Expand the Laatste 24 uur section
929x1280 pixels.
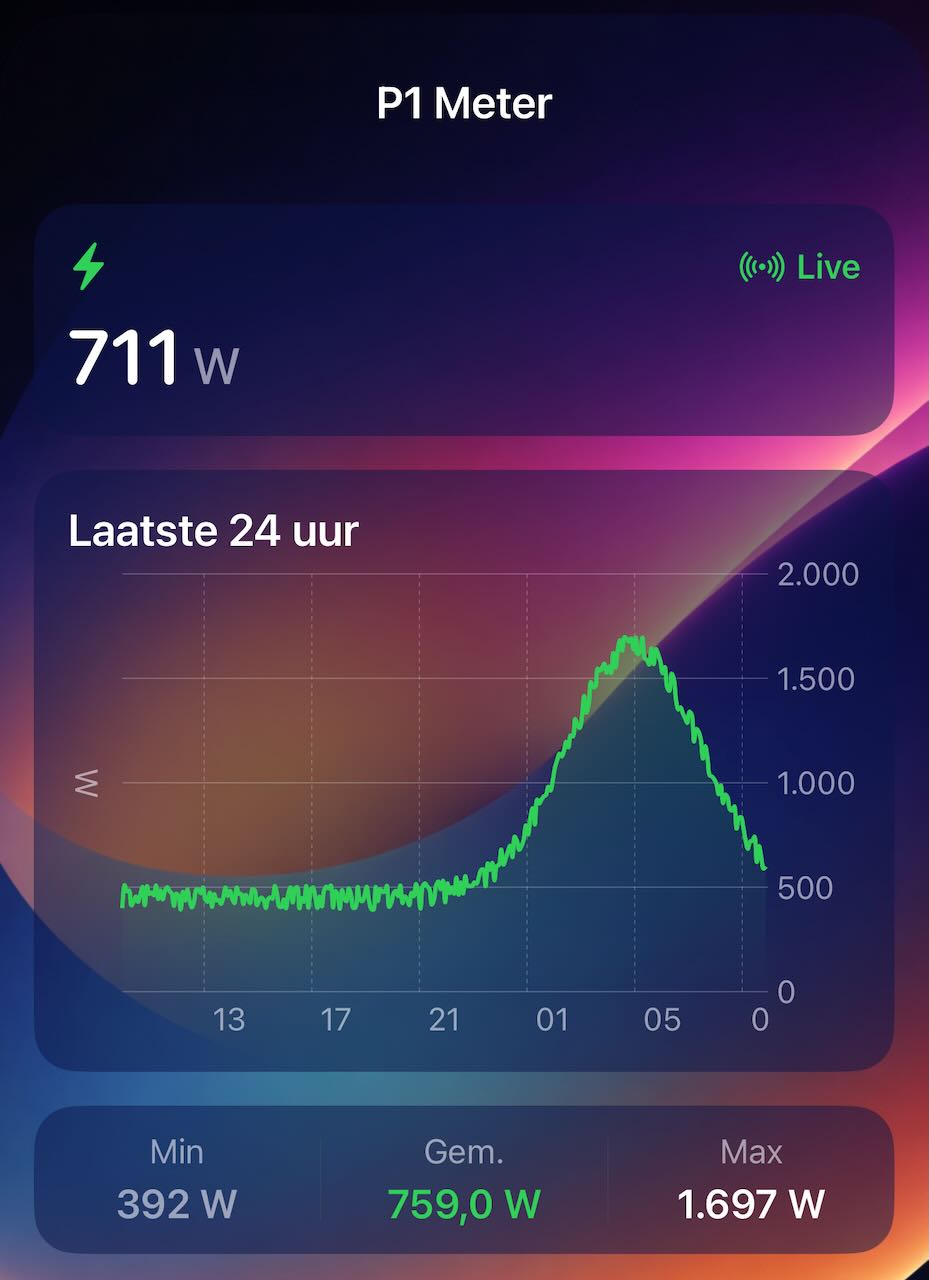click(x=215, y=531)
